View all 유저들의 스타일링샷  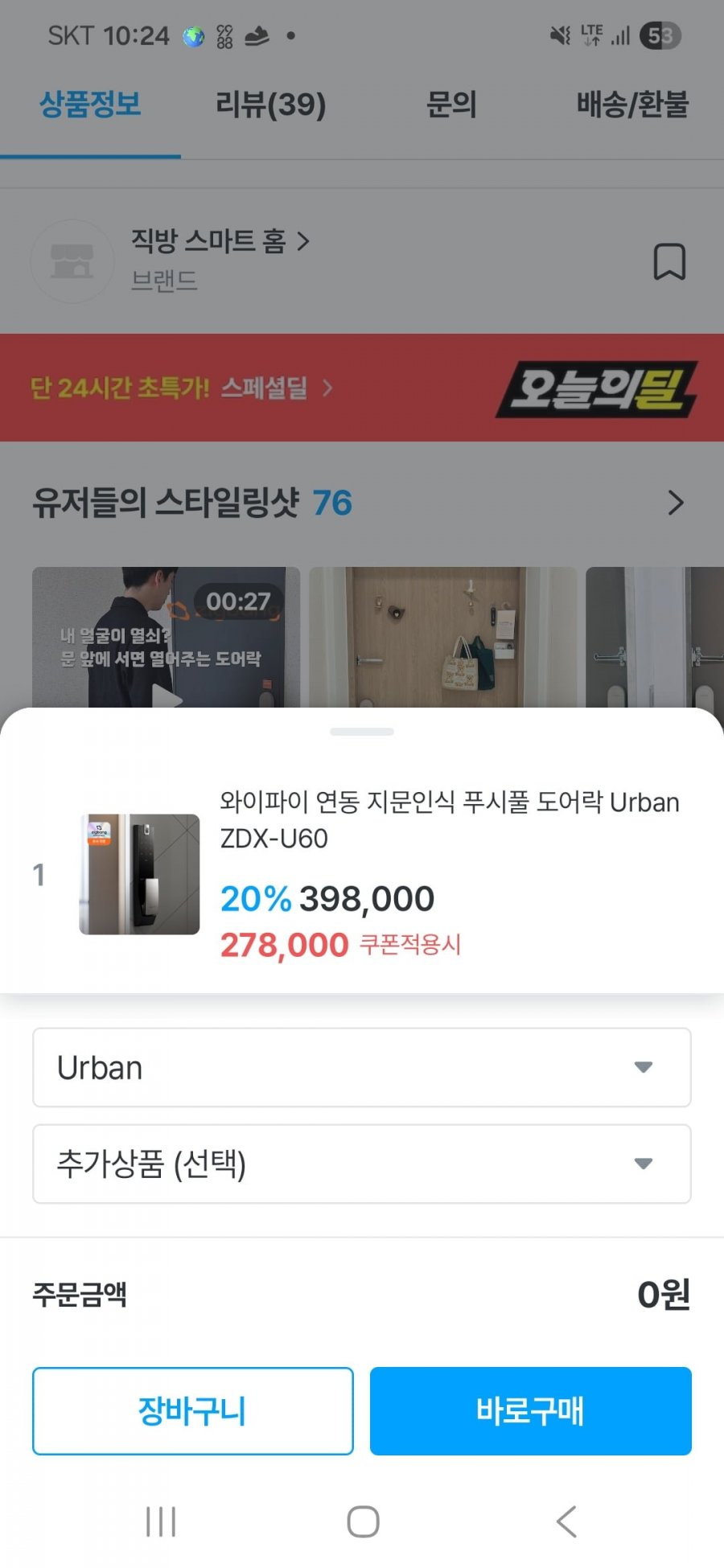[676, 503]
